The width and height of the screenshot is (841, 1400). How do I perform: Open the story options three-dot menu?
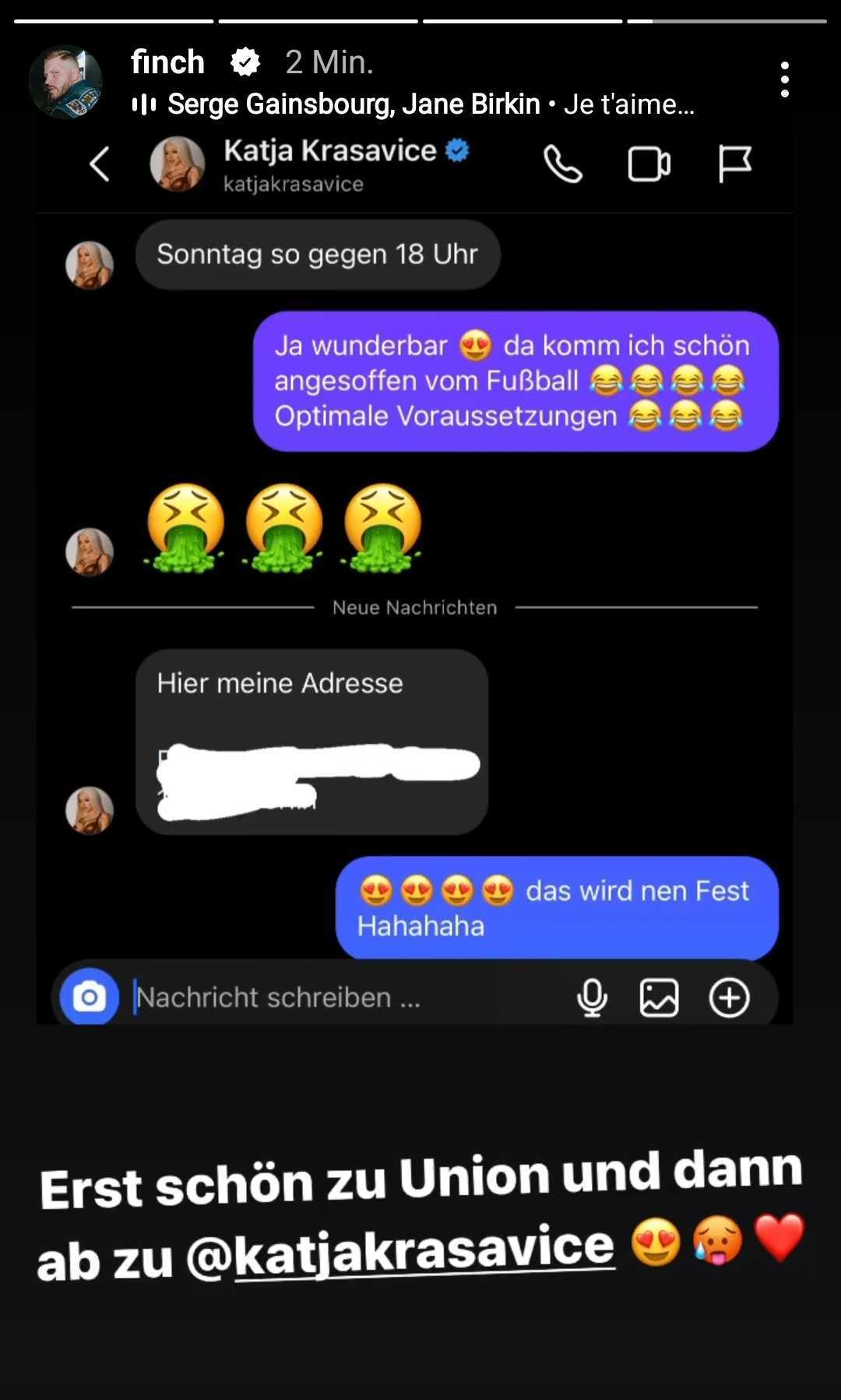[784, 79]
